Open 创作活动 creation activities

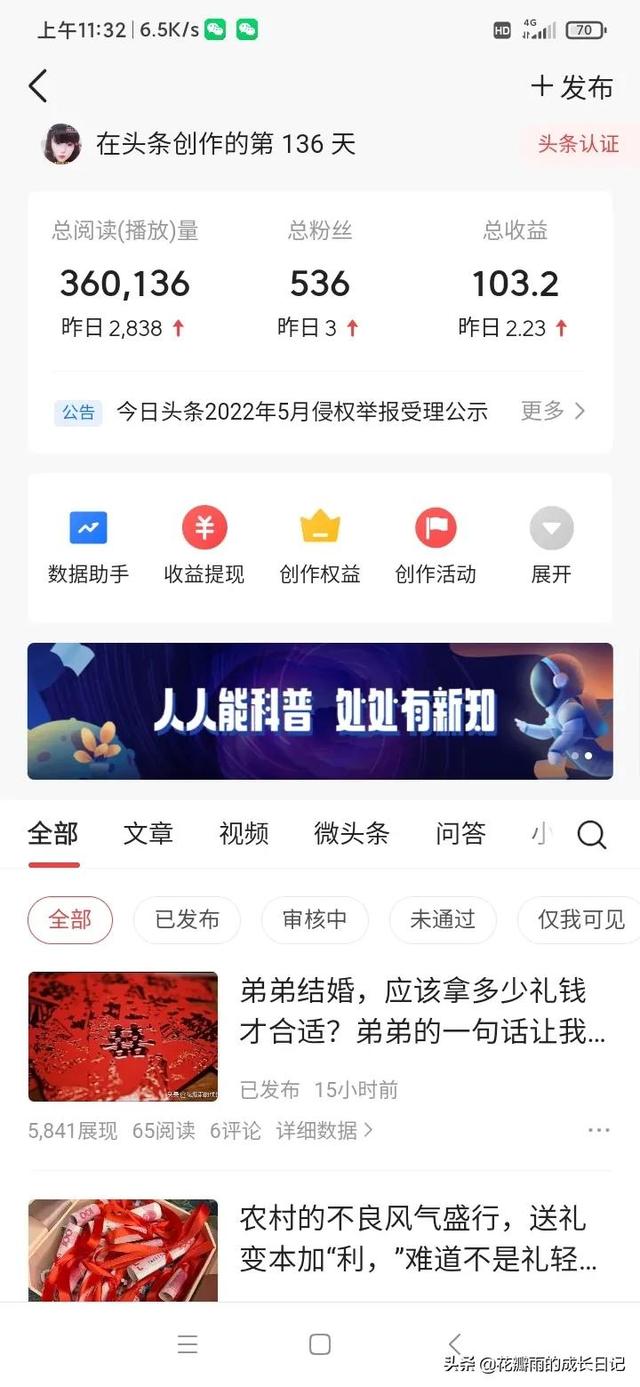[435, 546]
